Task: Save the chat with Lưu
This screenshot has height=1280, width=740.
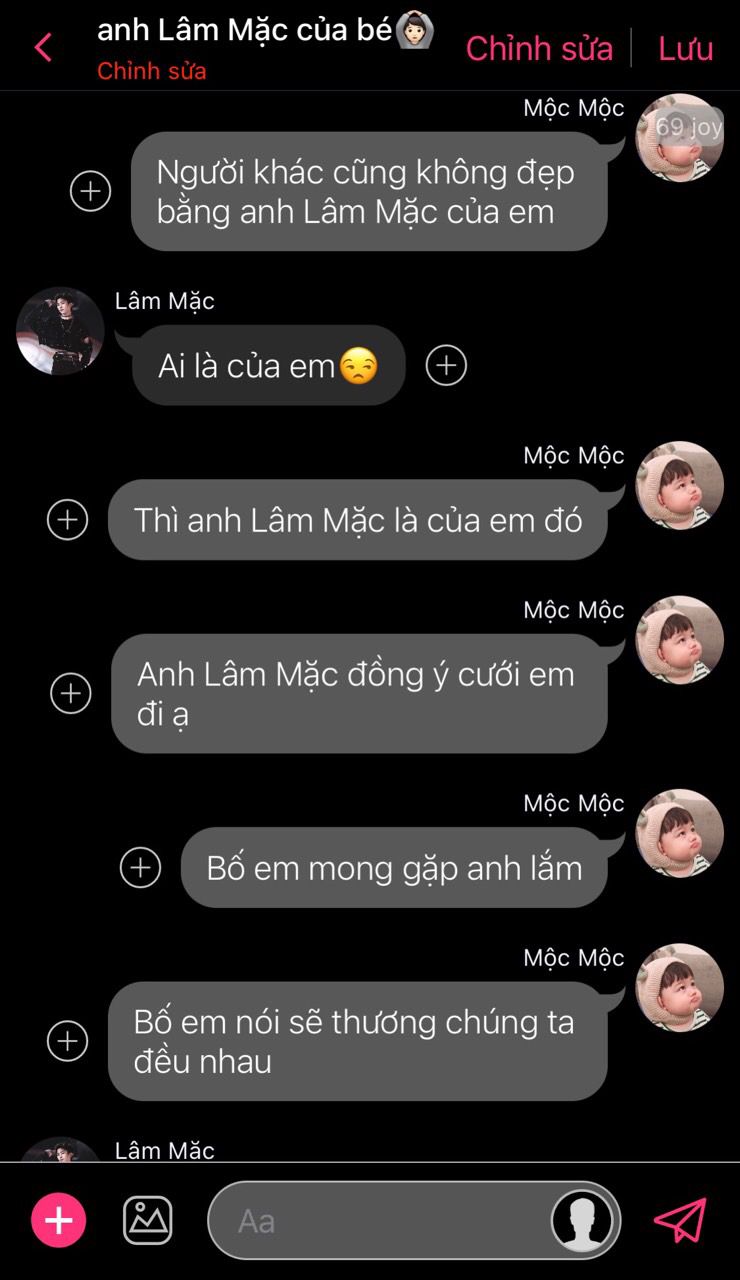Action: [x=685, y=48]
